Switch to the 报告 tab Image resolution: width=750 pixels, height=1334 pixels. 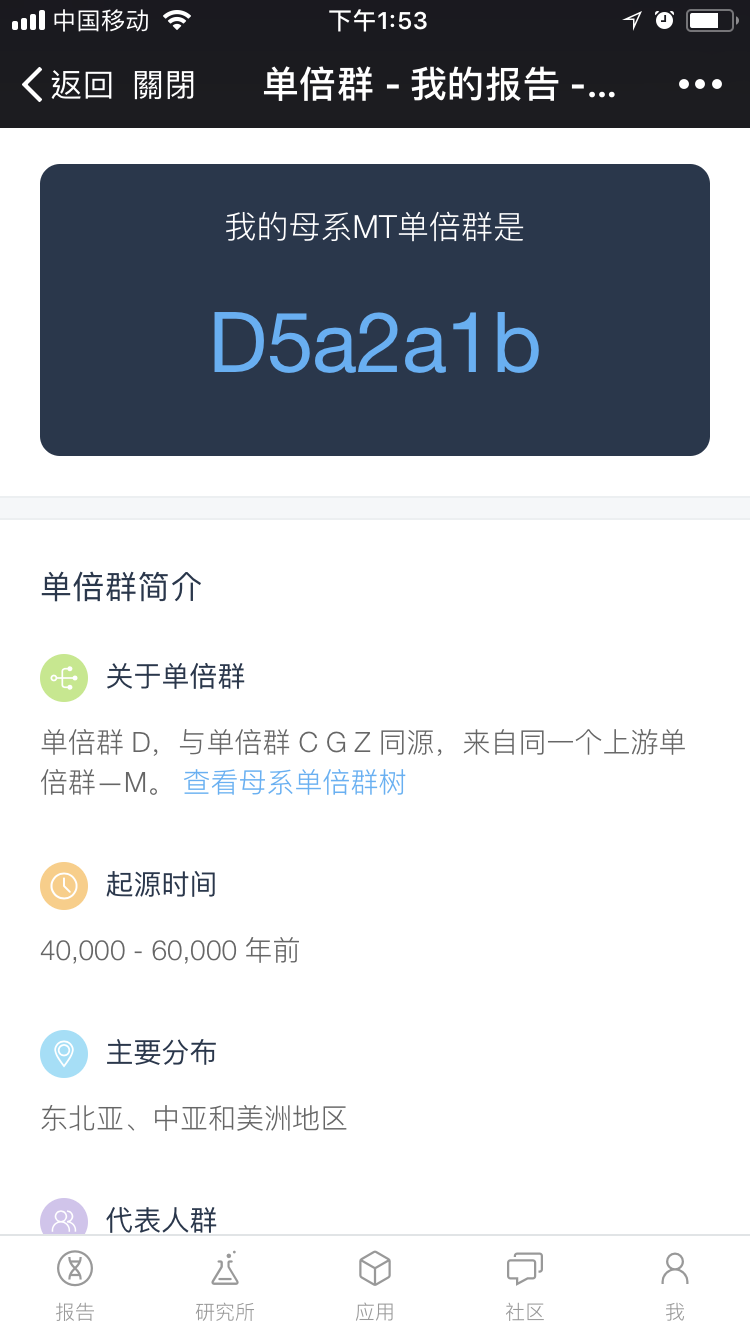click(x=75, y=1286)
